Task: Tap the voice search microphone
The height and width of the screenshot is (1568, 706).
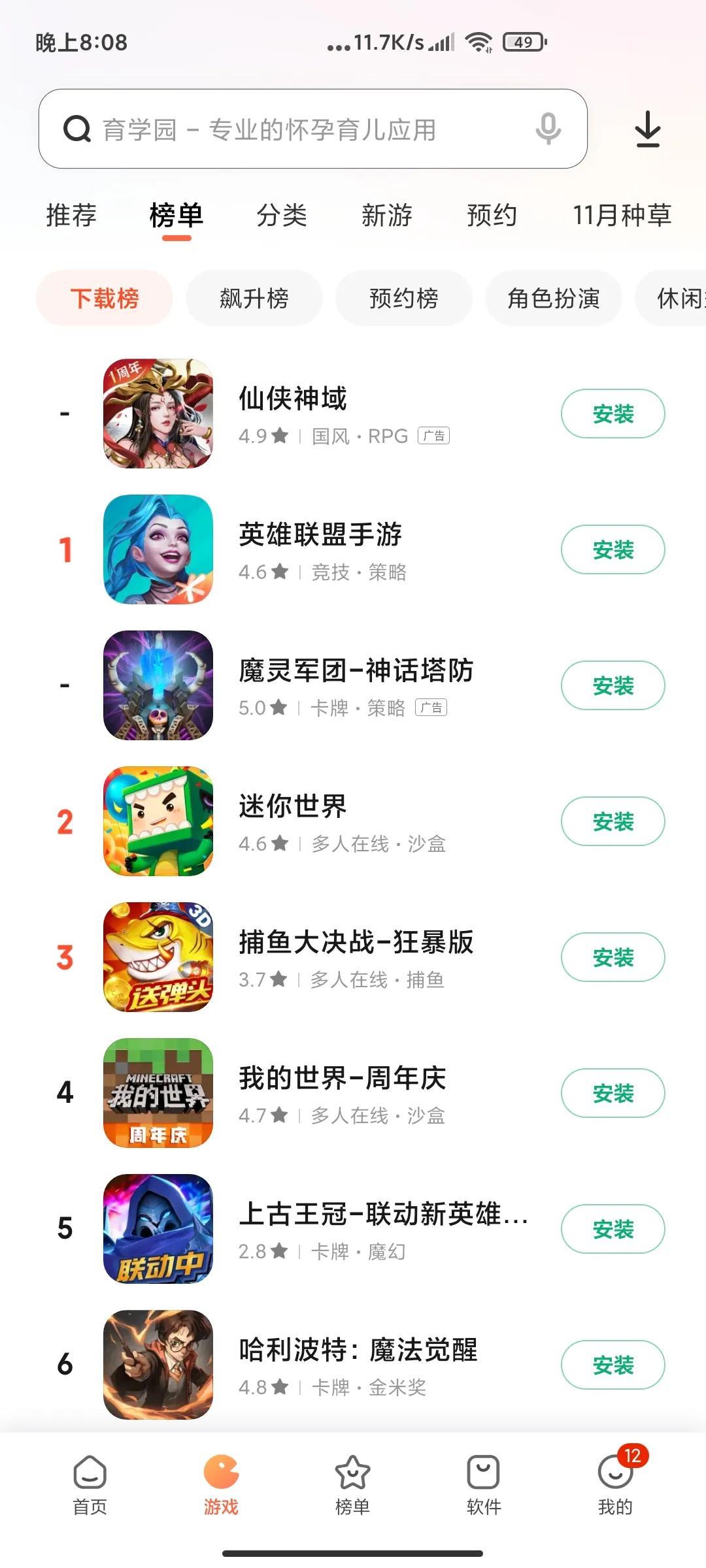Action: [548, 129]
